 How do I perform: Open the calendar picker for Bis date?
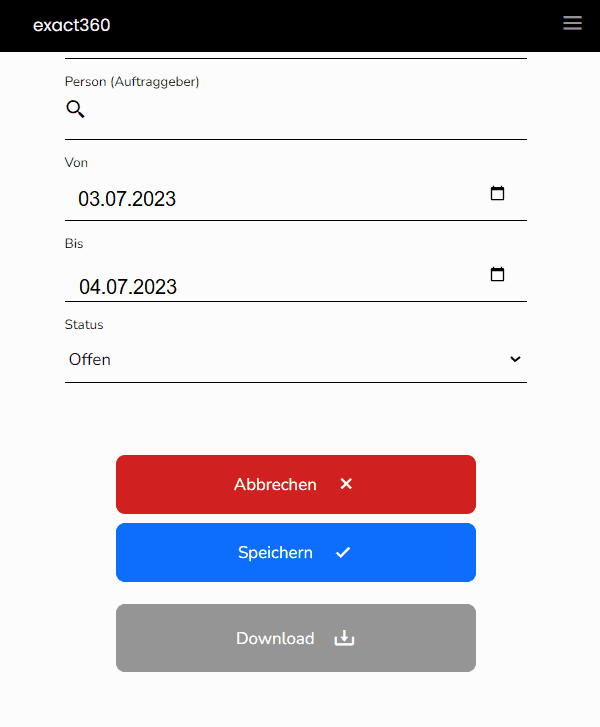[497, 274]
